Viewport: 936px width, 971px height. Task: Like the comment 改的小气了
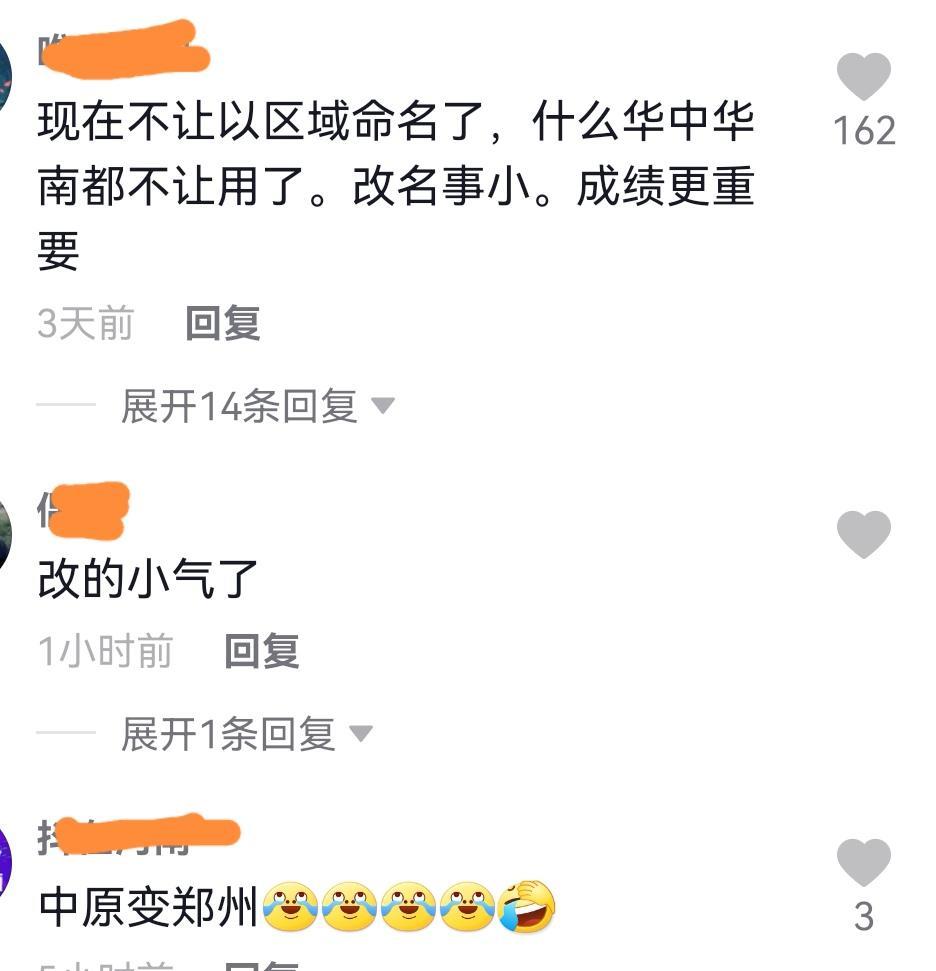click(x=863, y=534)
